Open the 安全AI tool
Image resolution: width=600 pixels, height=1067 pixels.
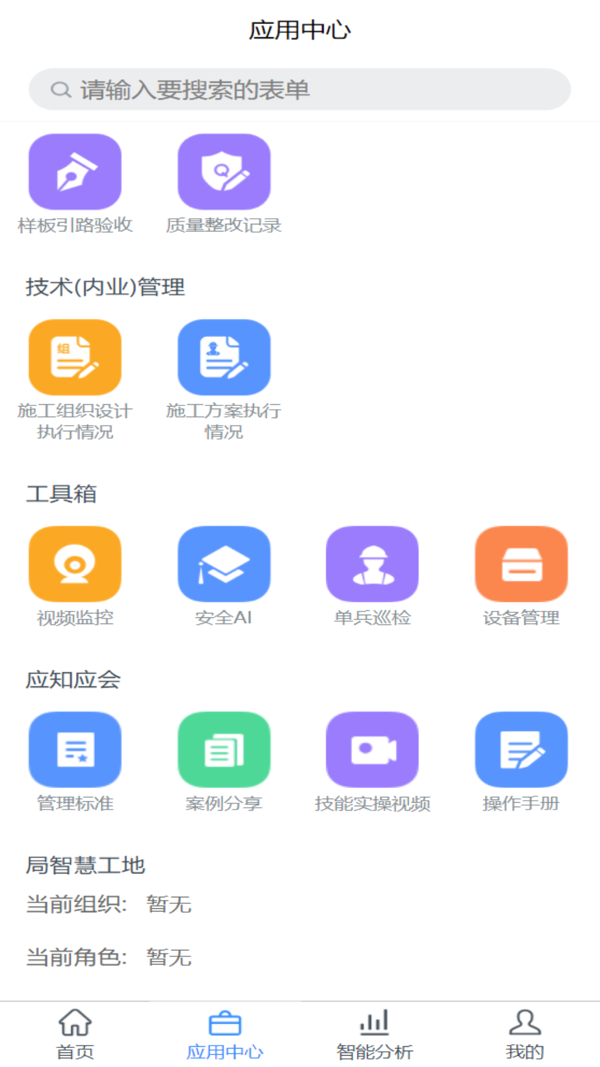[224, 564]
